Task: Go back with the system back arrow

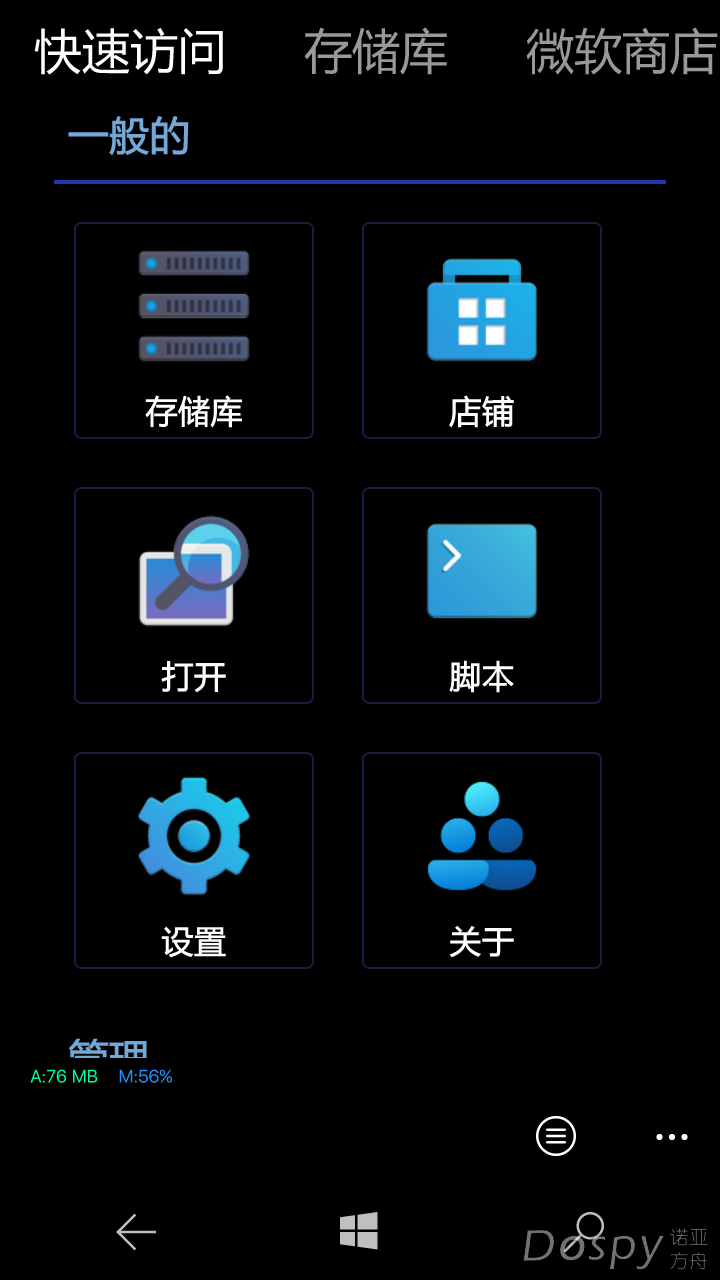Action: (x=136, y=1231)
